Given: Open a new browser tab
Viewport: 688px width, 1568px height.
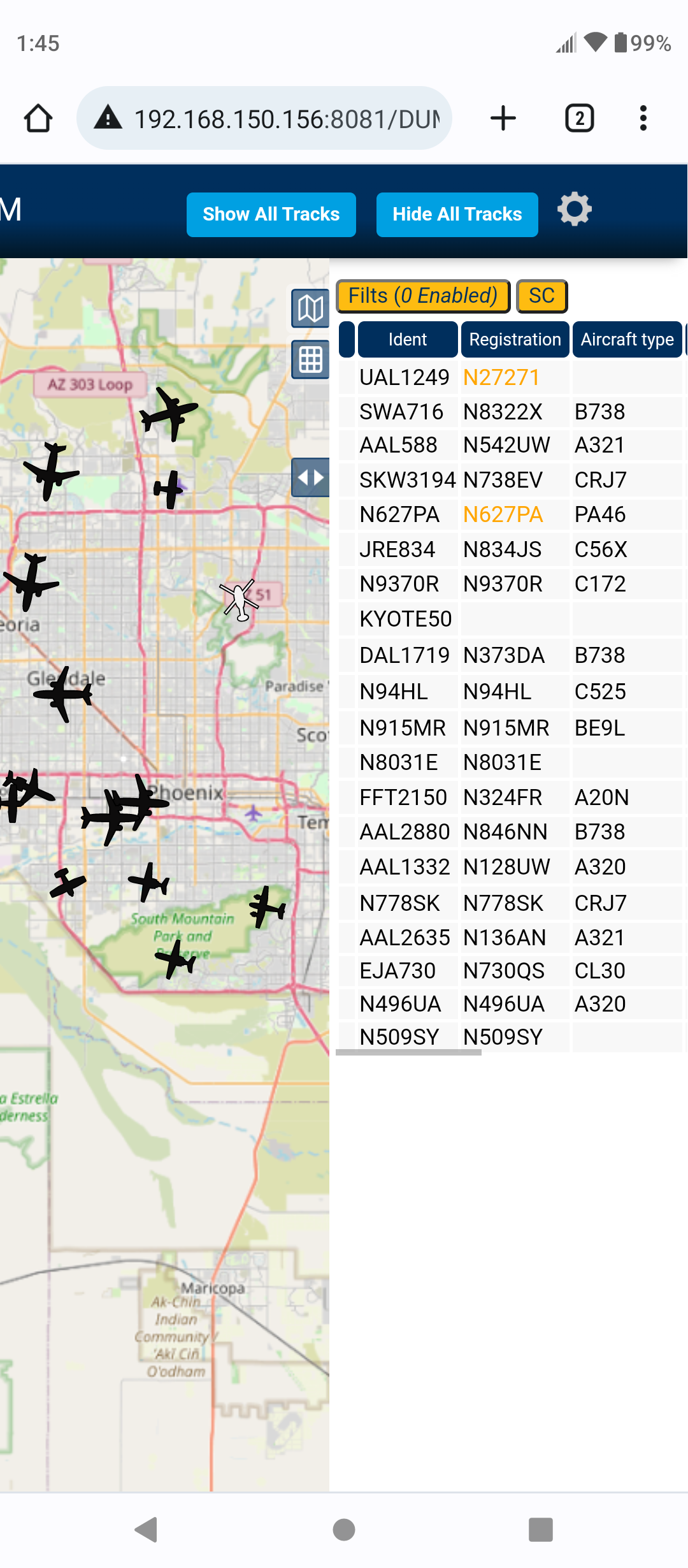Looking at the screenshot, I should click(503, 119).
